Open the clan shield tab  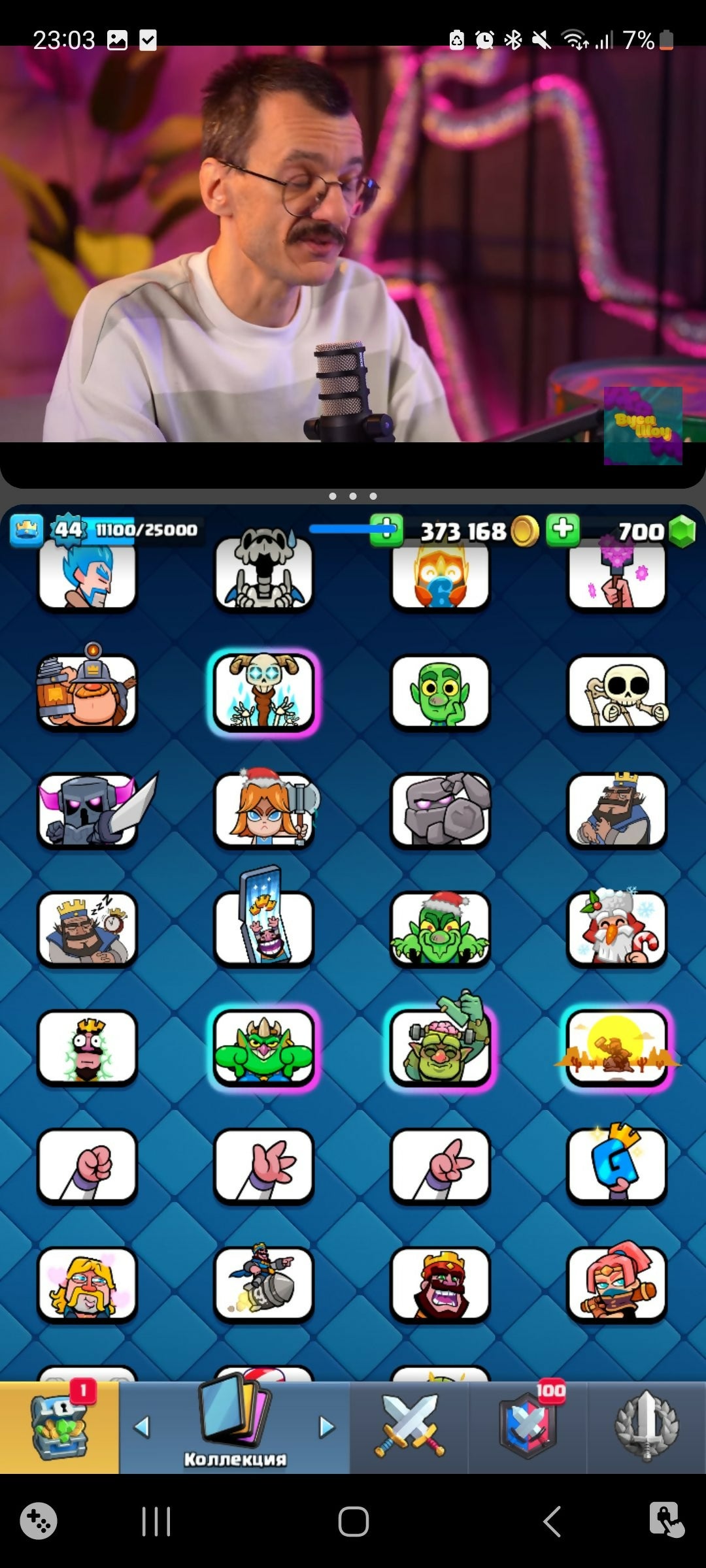pos(528,1428)
